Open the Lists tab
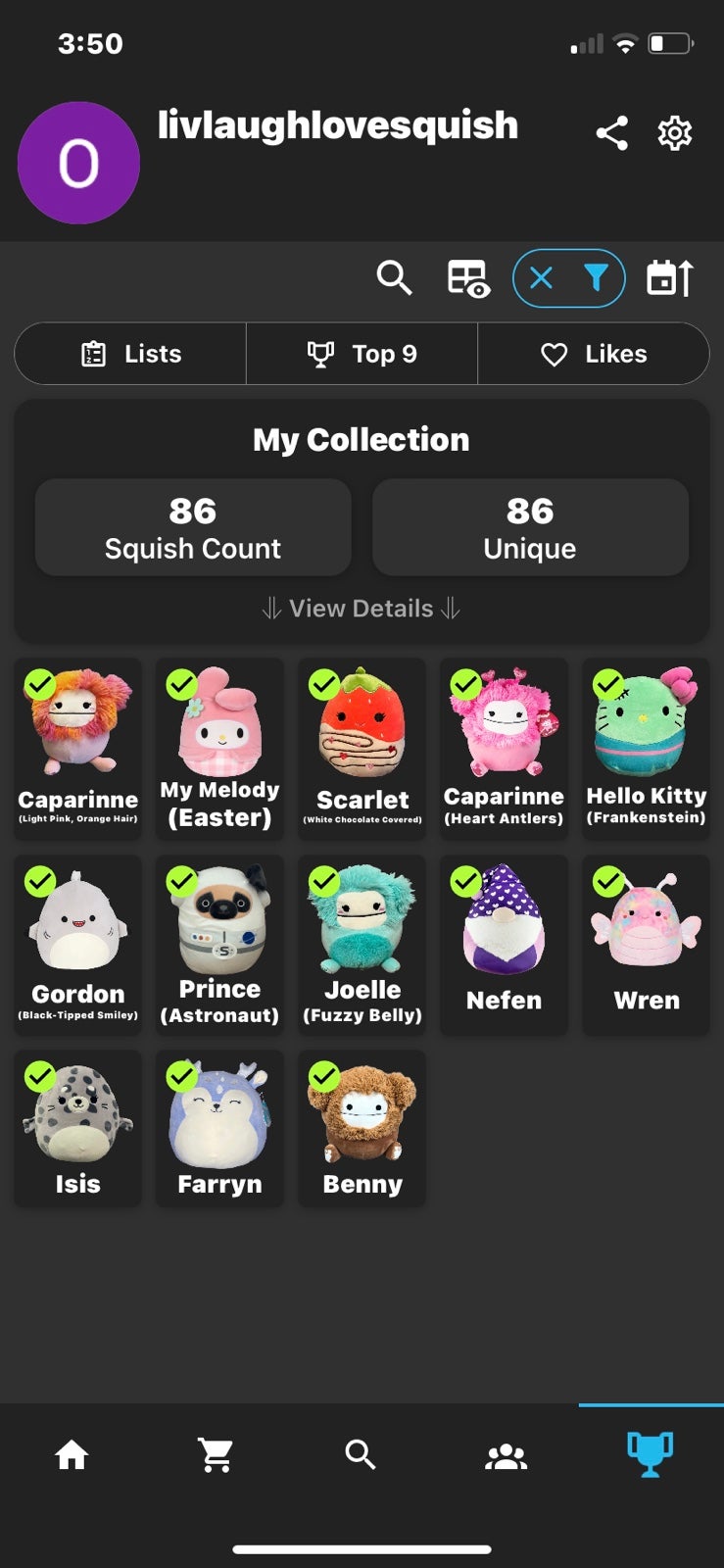Screen dimensions: 724x1568 point(130,354)
